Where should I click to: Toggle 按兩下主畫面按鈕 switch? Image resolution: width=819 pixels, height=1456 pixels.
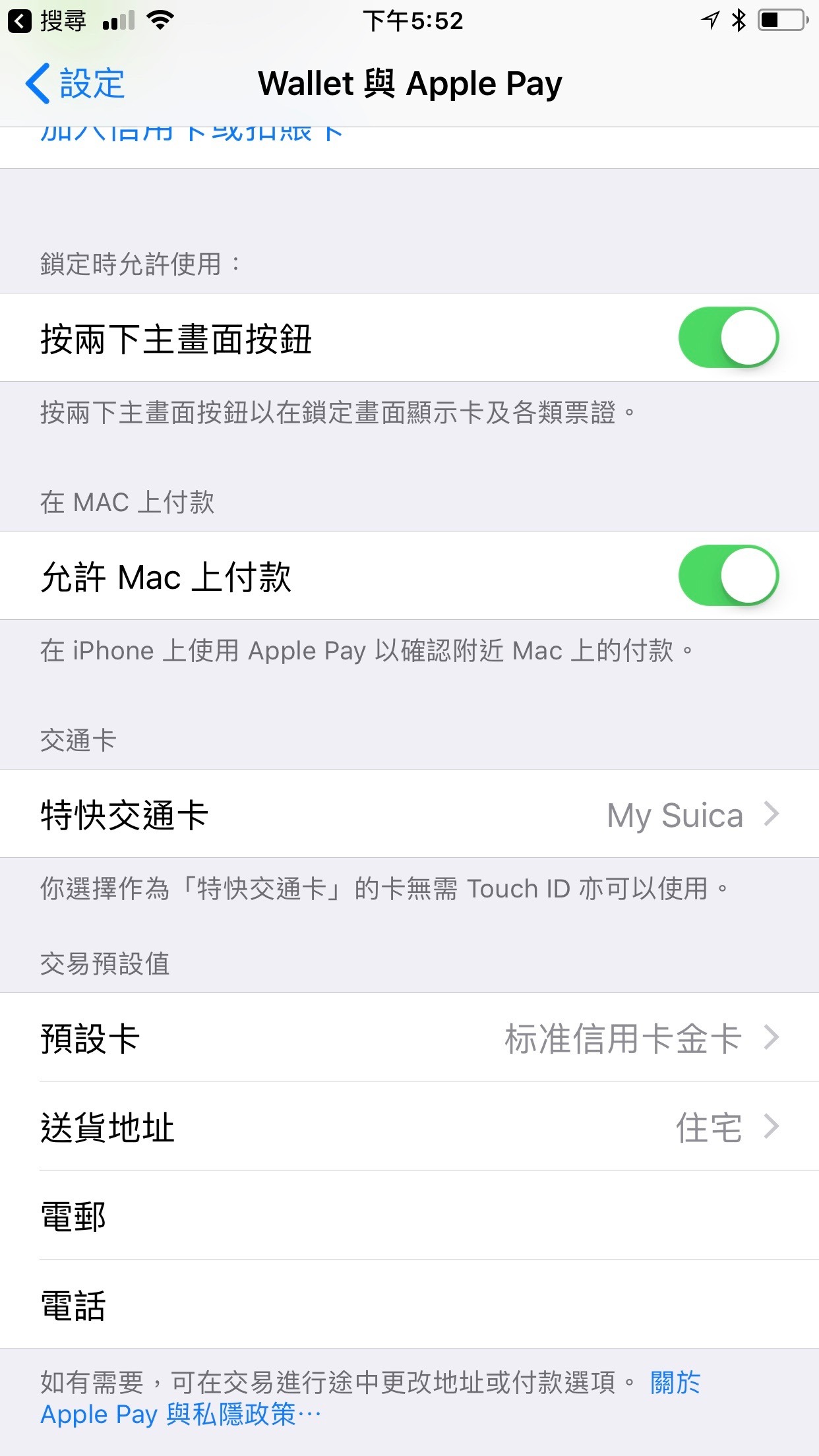(728, 338)
